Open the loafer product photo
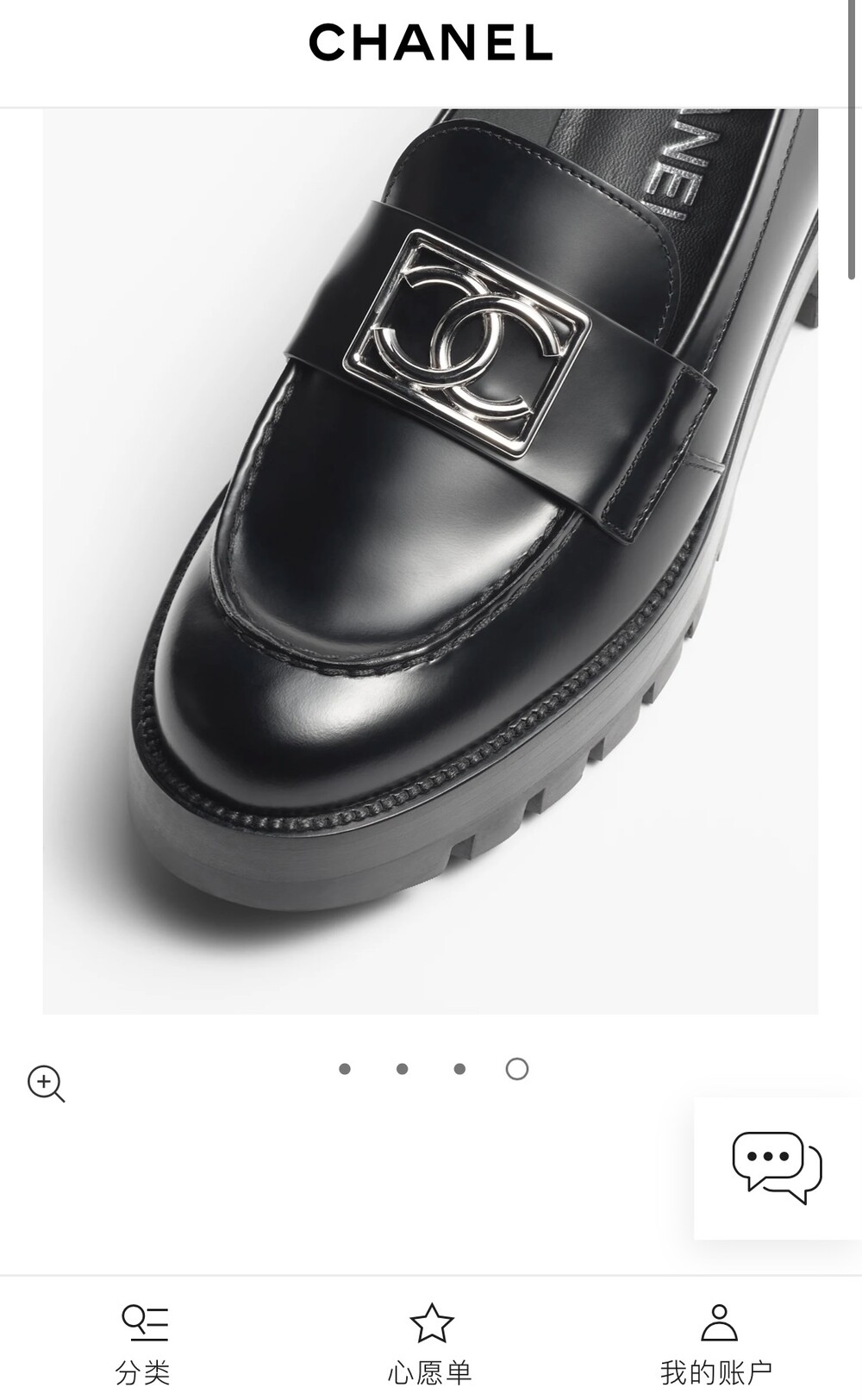This screenshot has width=862, height=1400. pos(430,560)
